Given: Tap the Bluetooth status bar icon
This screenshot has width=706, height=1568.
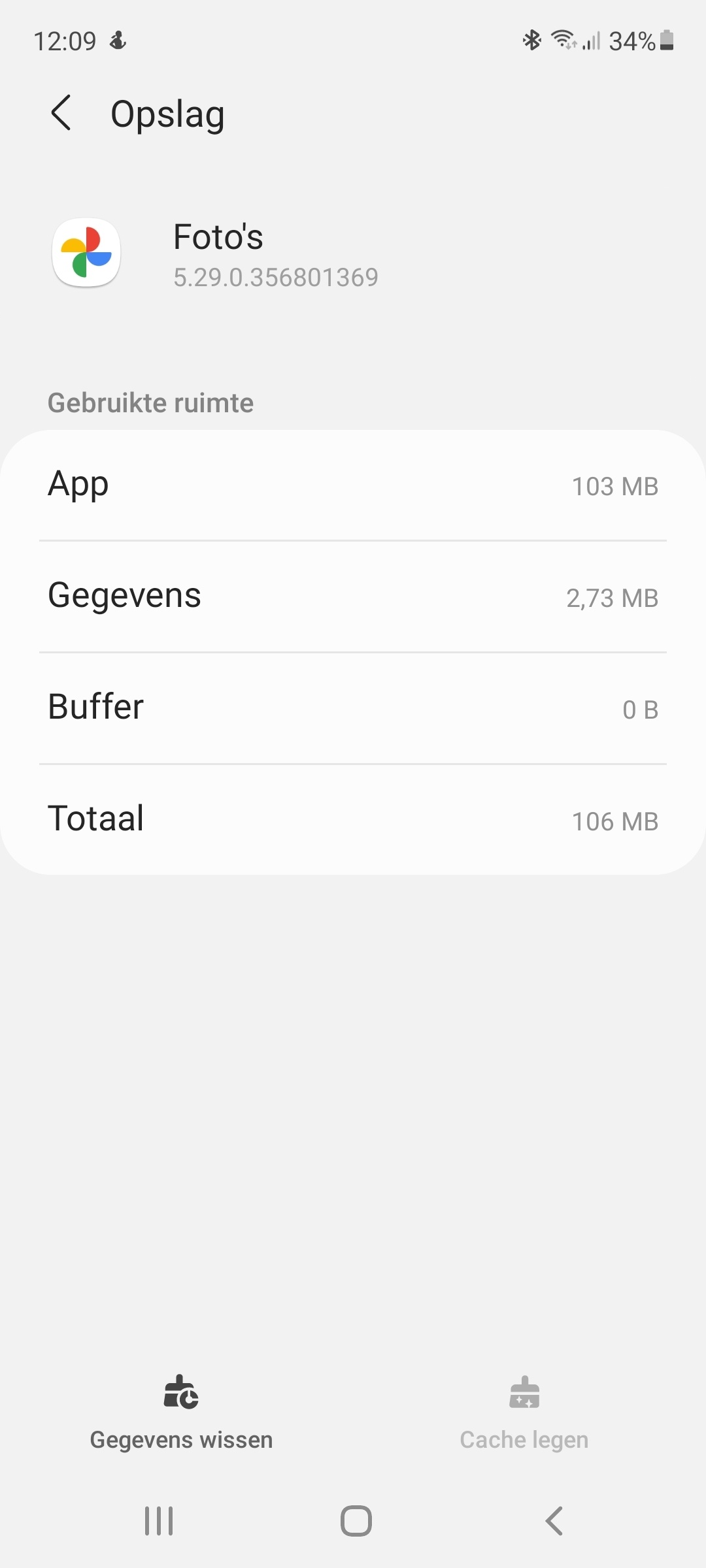Looking at the screenshot, I should point(531,41).
